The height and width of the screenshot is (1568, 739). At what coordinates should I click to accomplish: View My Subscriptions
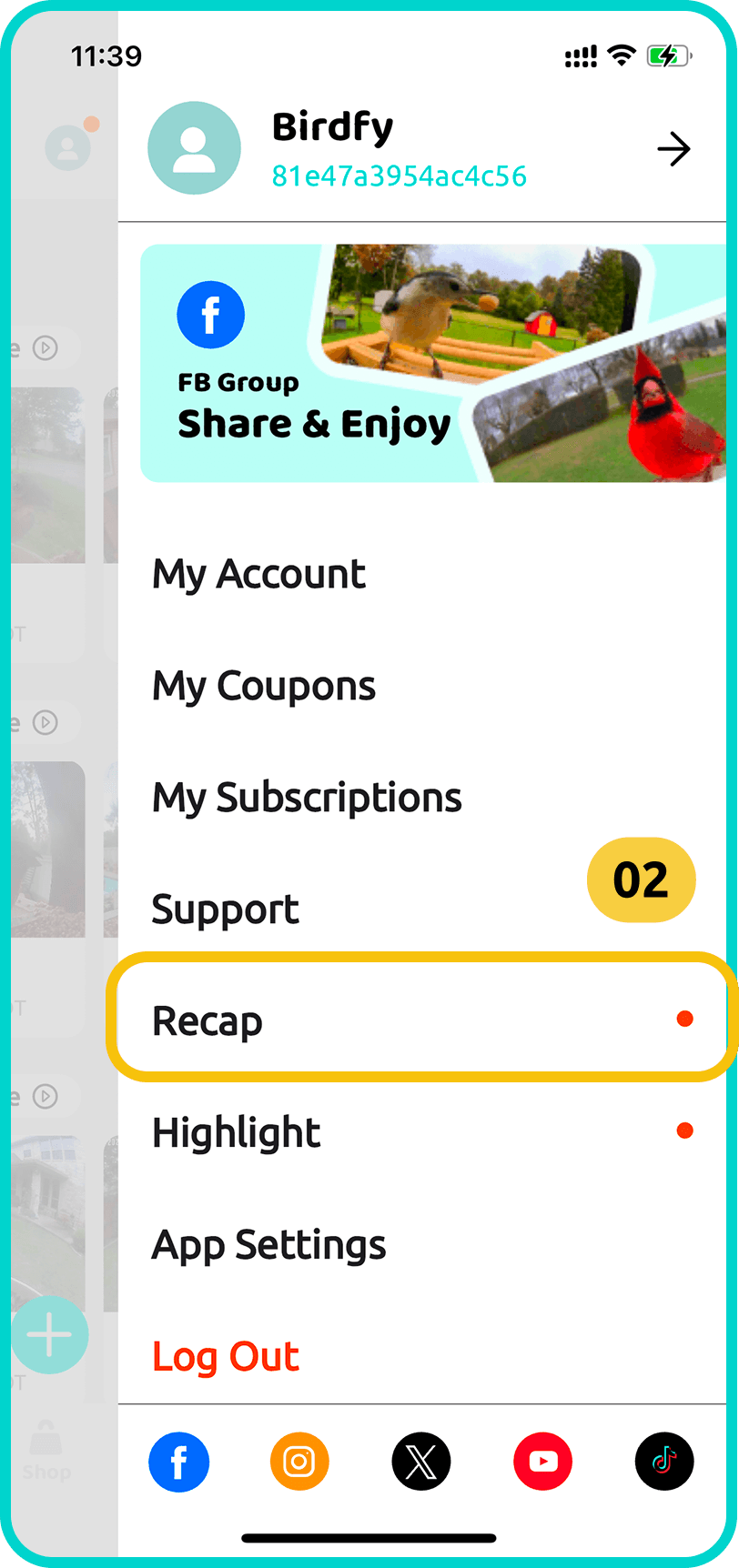307,799
